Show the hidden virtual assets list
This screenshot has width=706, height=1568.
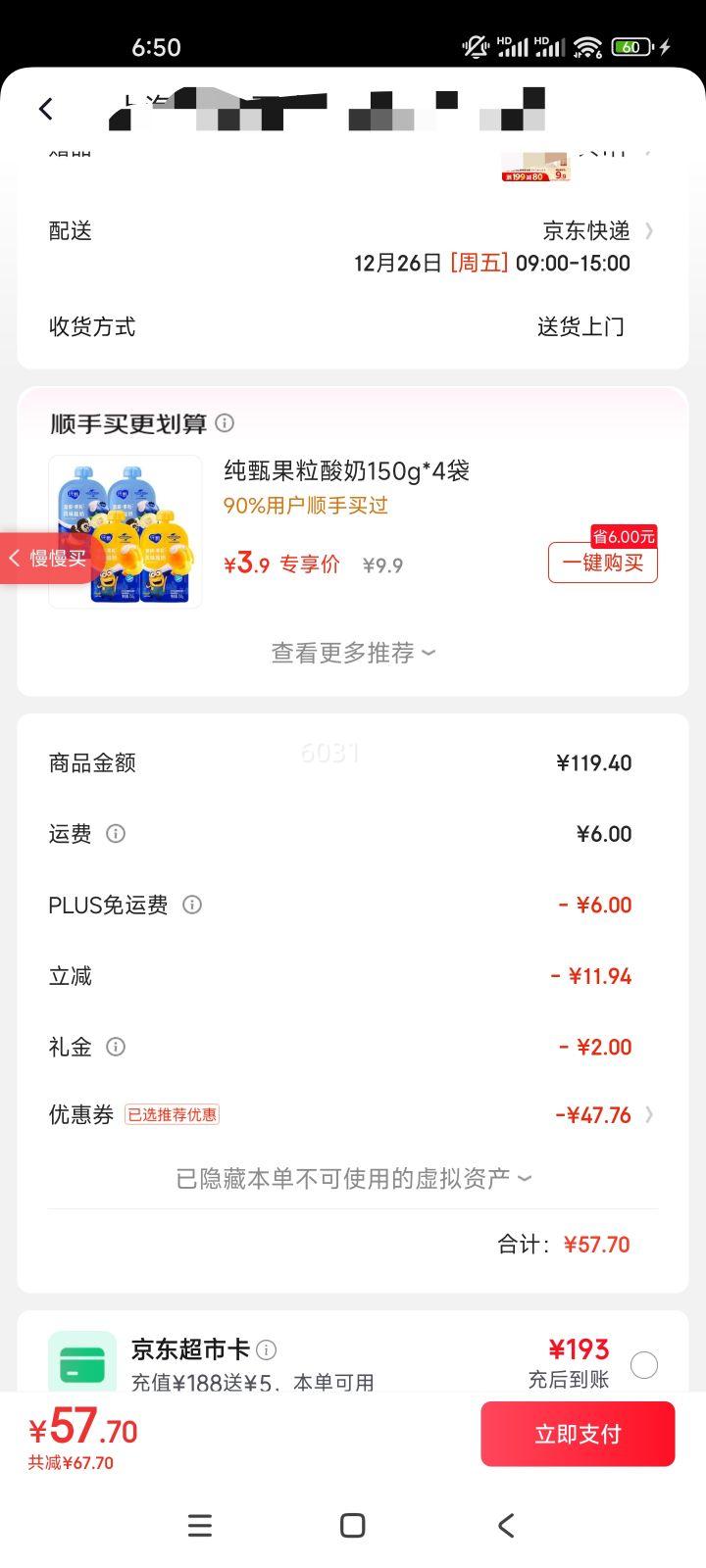[x=352, y=1176]
